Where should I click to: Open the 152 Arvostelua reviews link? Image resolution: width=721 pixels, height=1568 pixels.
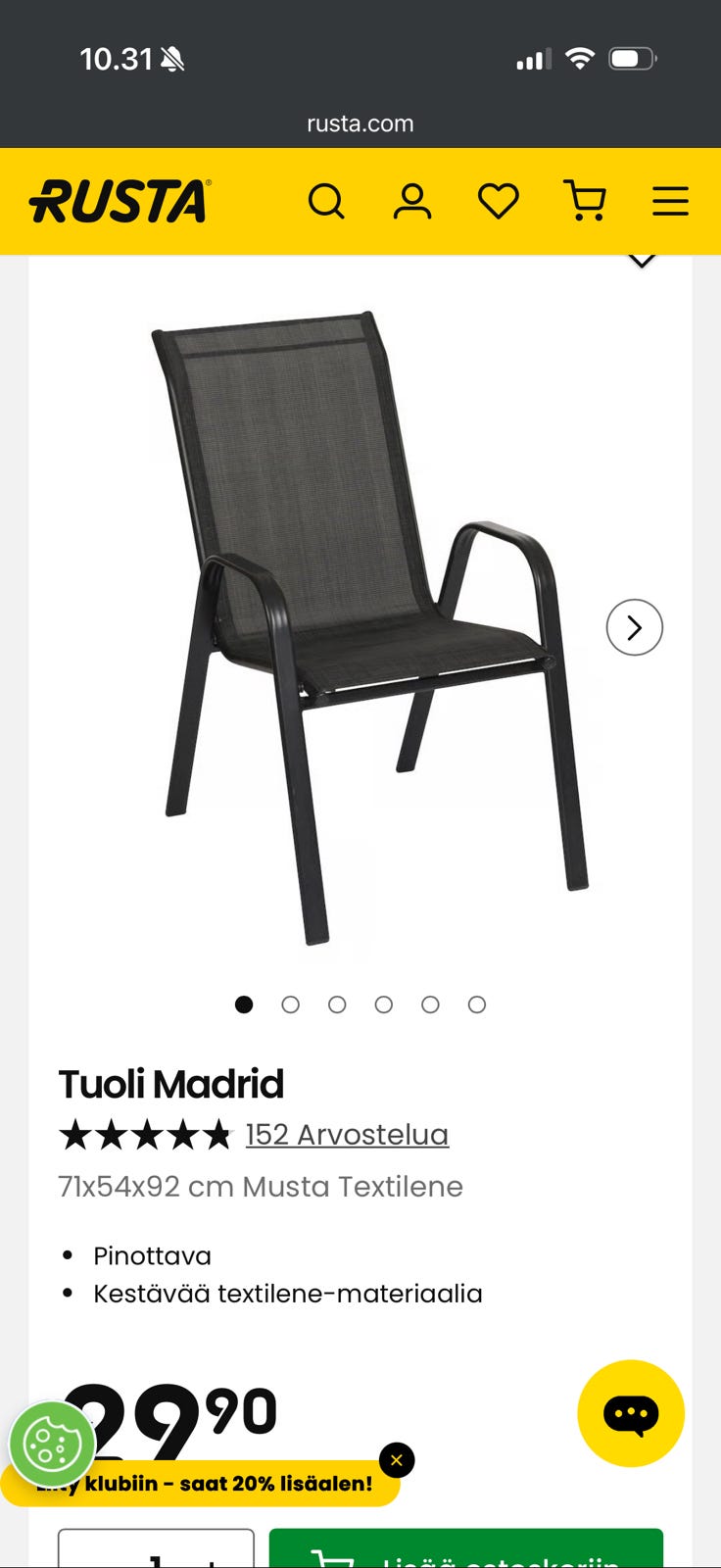click(x=347, y=1135)
